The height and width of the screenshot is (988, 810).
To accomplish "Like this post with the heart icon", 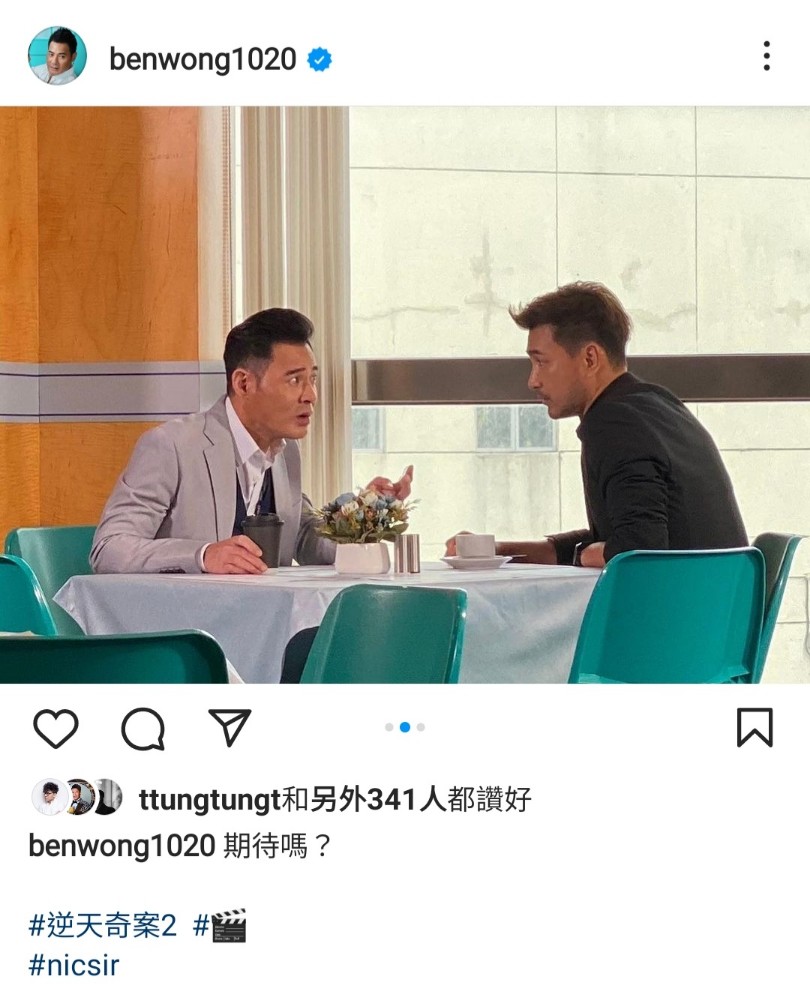I will [x=55, y=728].
